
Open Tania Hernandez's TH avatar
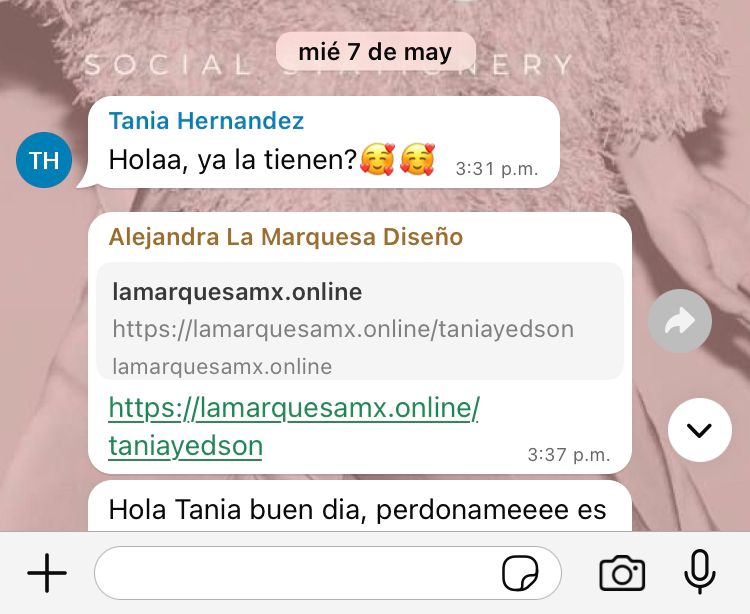coord(45,160)
